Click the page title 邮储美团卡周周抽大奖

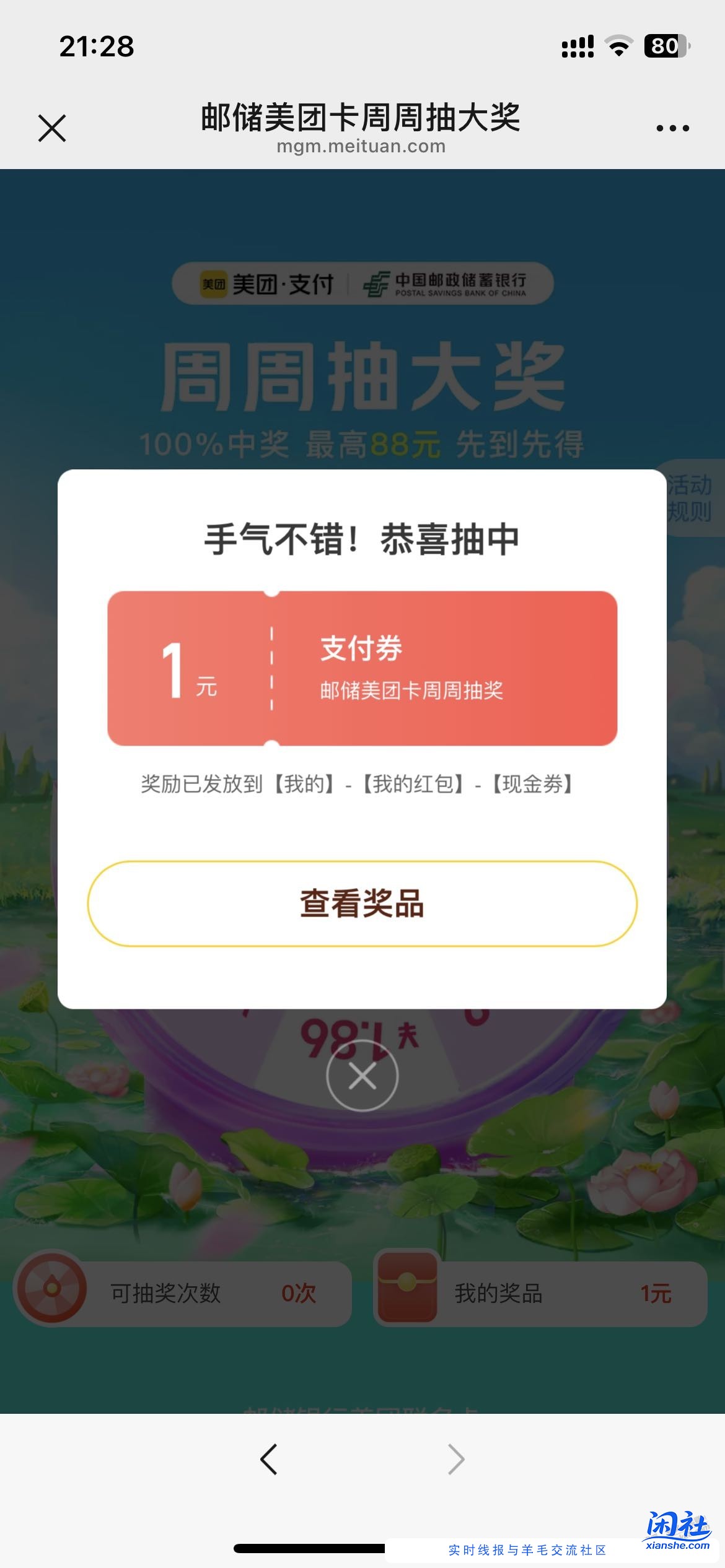[362, 118]
